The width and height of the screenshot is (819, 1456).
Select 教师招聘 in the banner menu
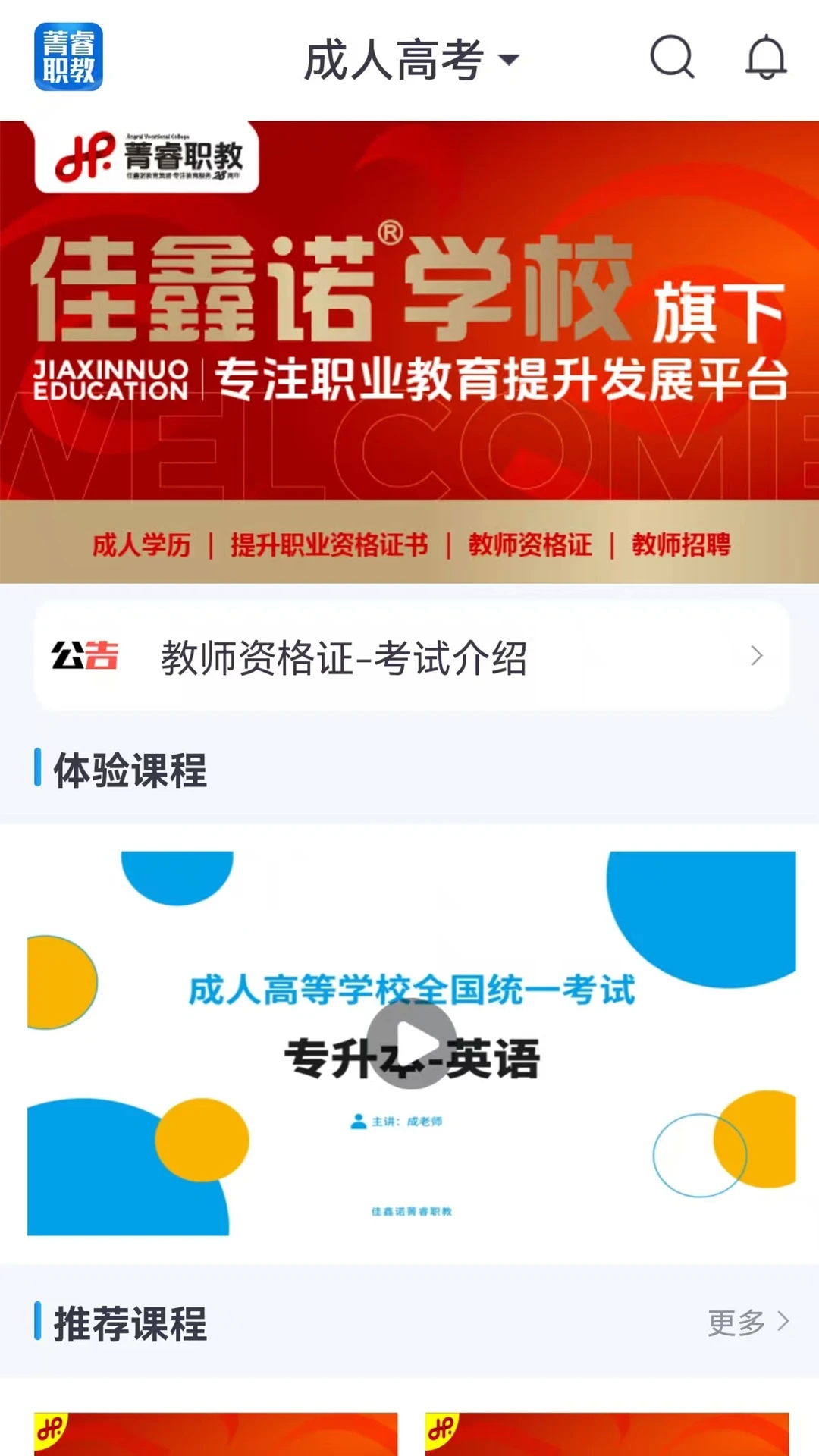[680, 544]
